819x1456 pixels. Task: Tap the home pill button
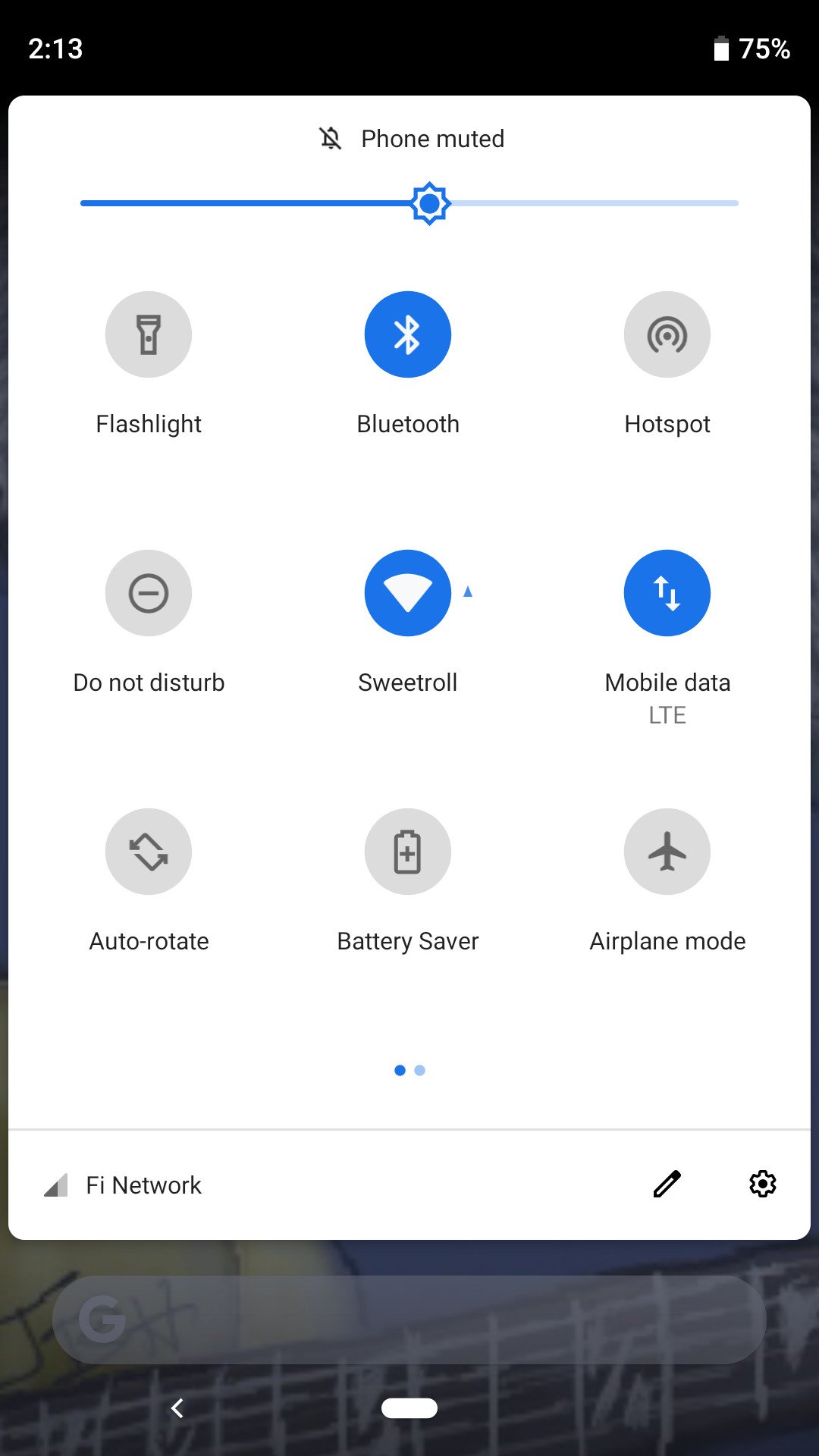pyautogui.click(x=409, y=1408)
